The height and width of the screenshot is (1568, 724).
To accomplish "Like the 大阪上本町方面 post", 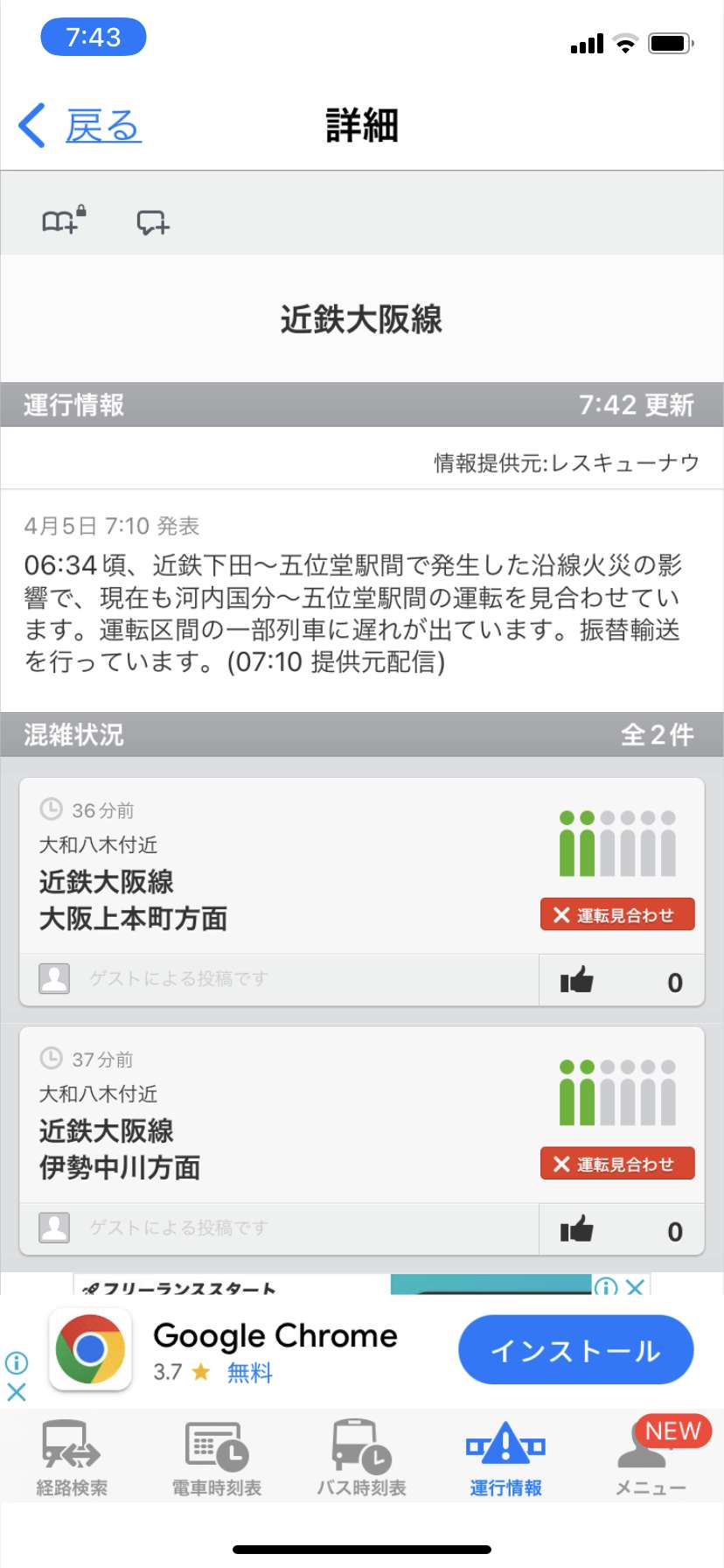I will point(622,981).
